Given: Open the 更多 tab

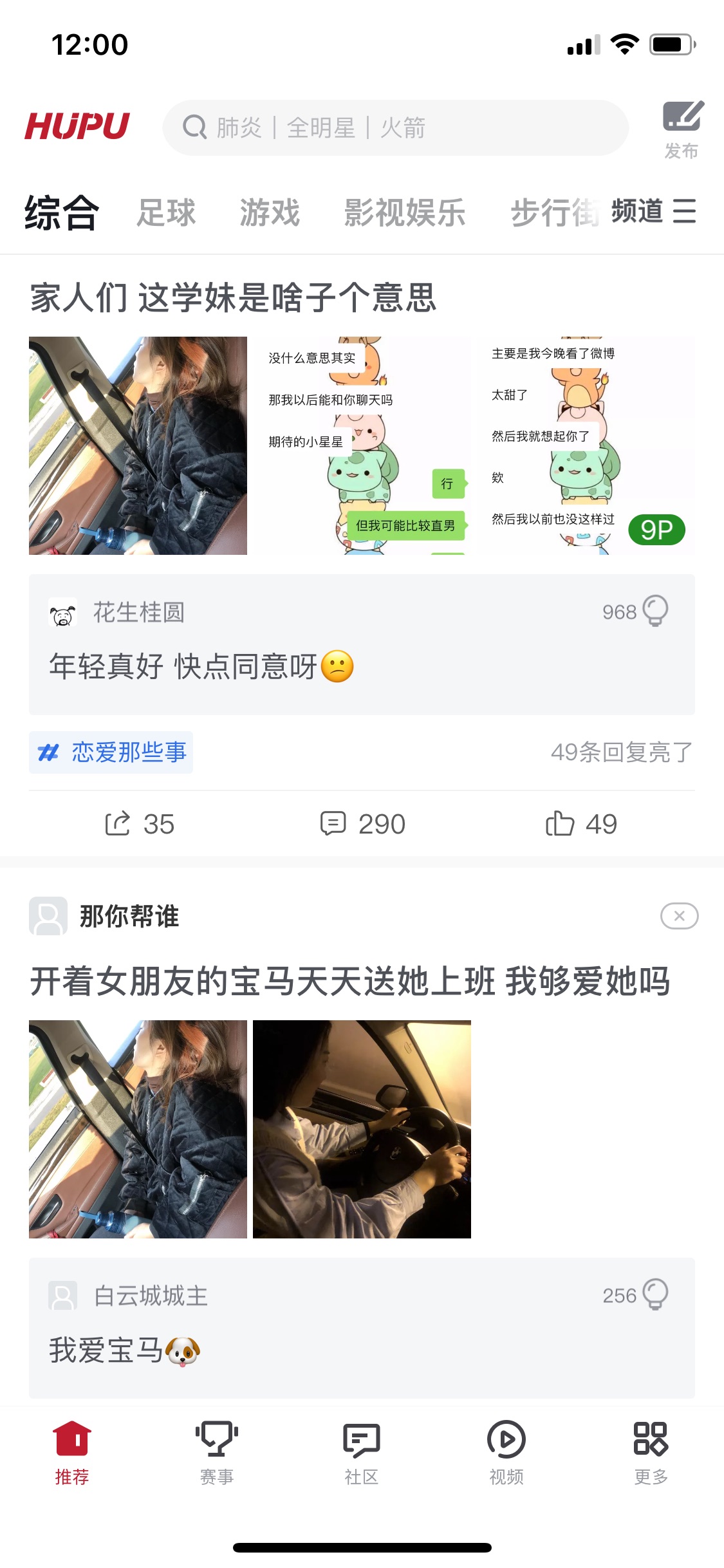Looking at the screenshot, I should 651,1453.
